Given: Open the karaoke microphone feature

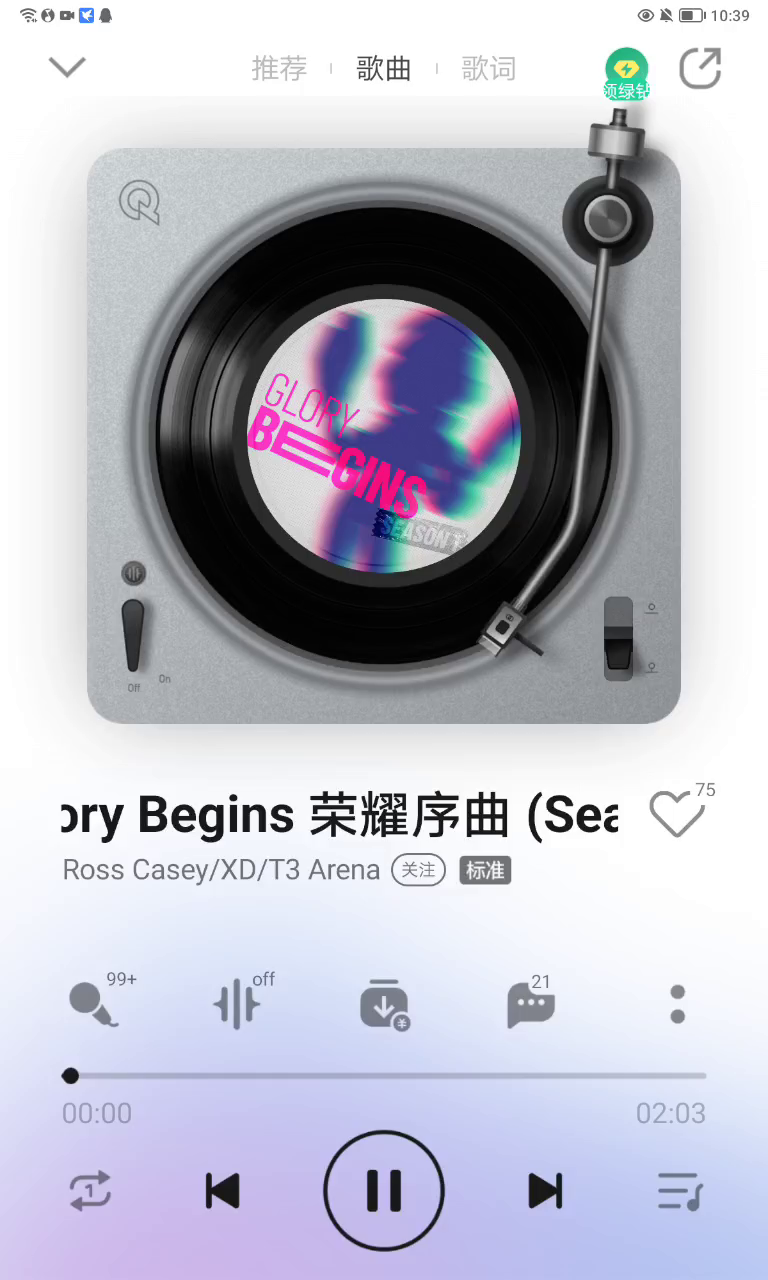Looking at the screenshot, I should [93, 1005].
